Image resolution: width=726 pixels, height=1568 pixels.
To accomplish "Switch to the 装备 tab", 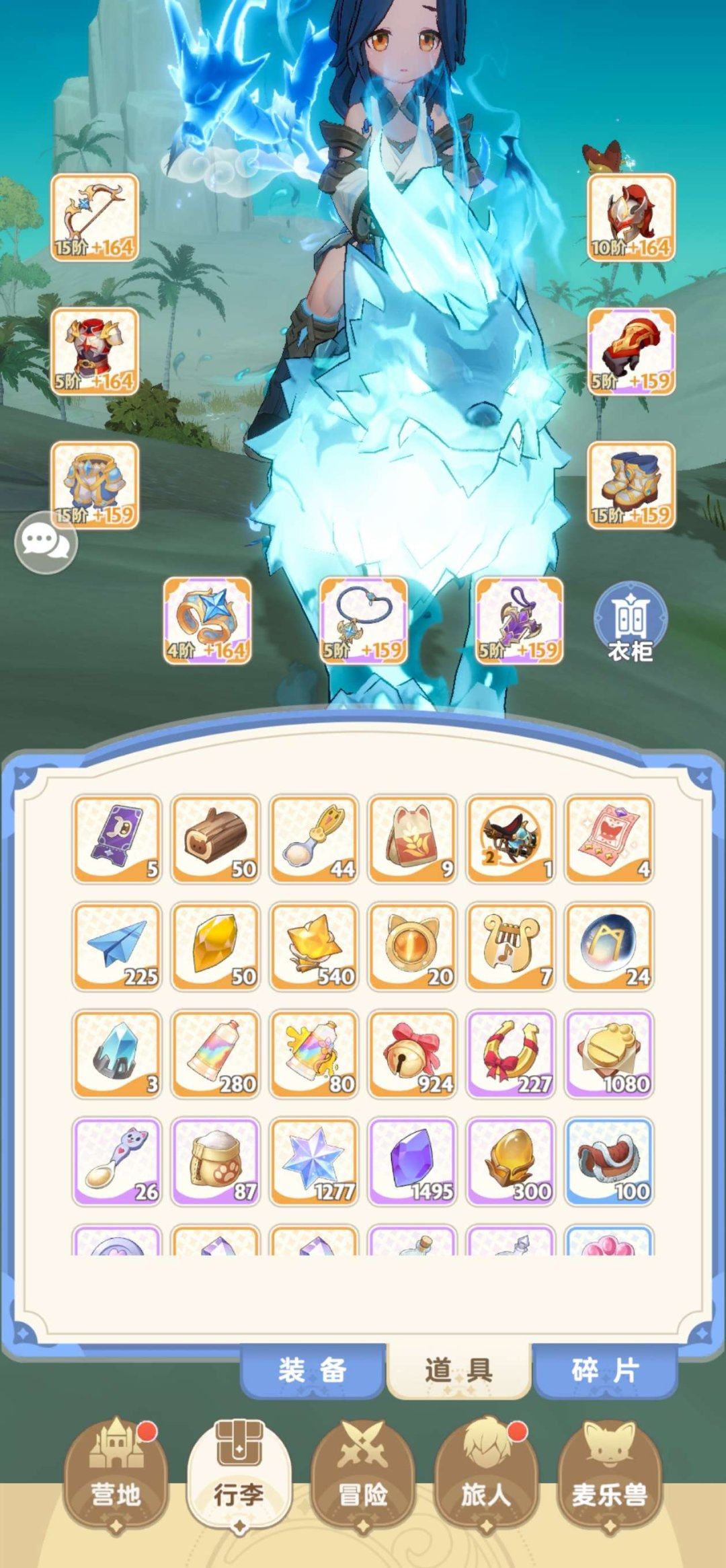I will [x=313, y=1370].
